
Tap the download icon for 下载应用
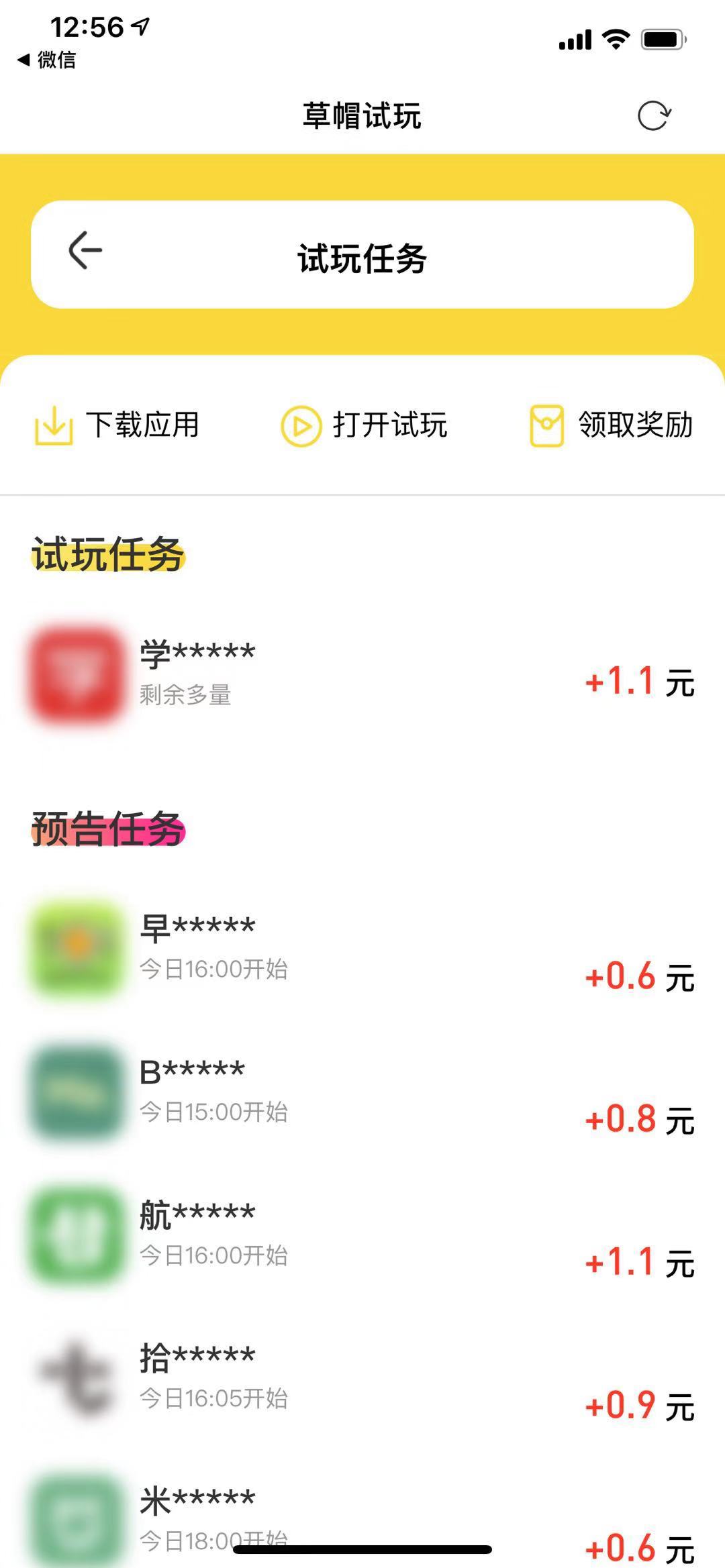[54, 425]
